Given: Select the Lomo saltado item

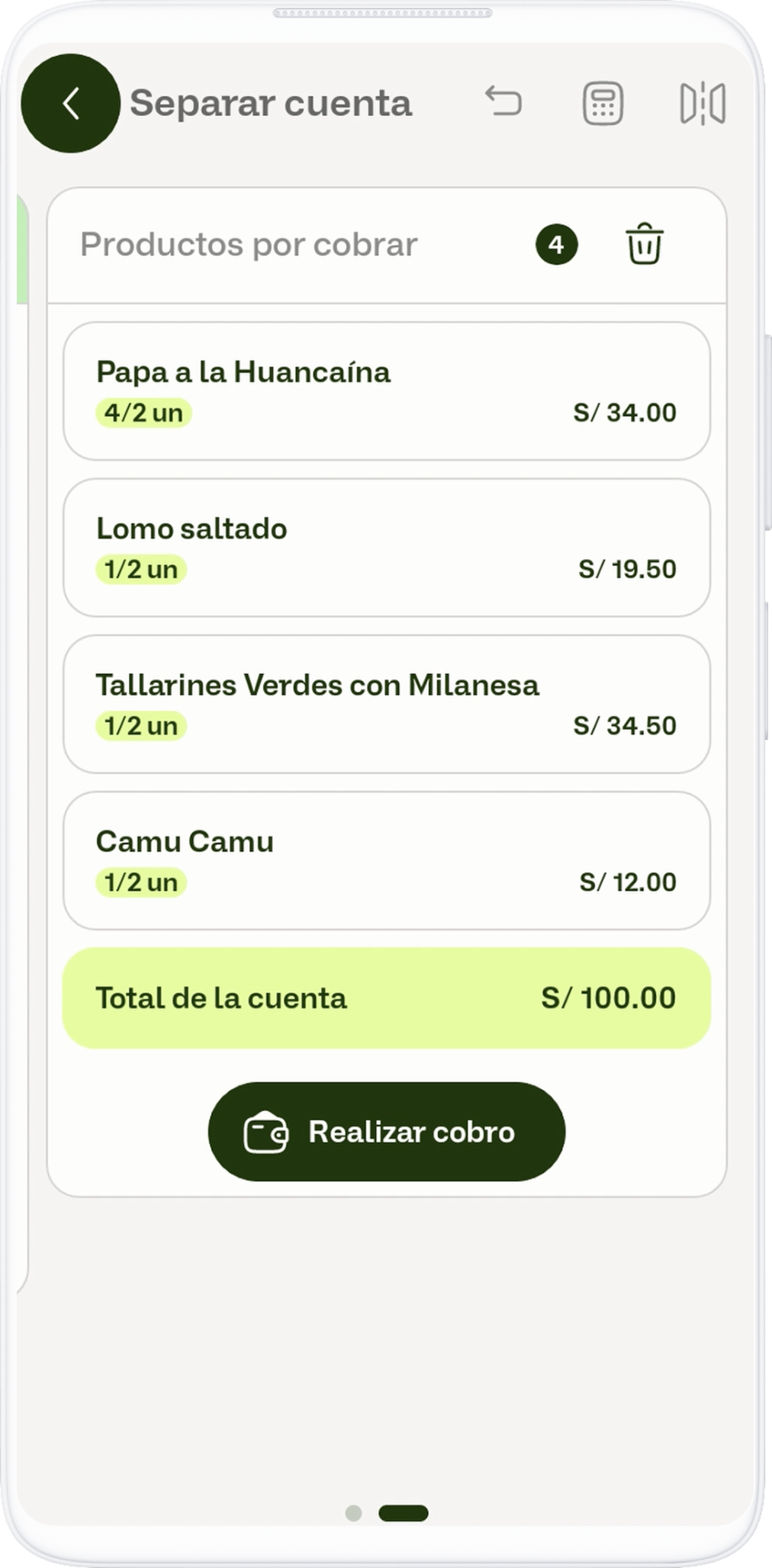Looking at the screenshot, I should [386, 548].
